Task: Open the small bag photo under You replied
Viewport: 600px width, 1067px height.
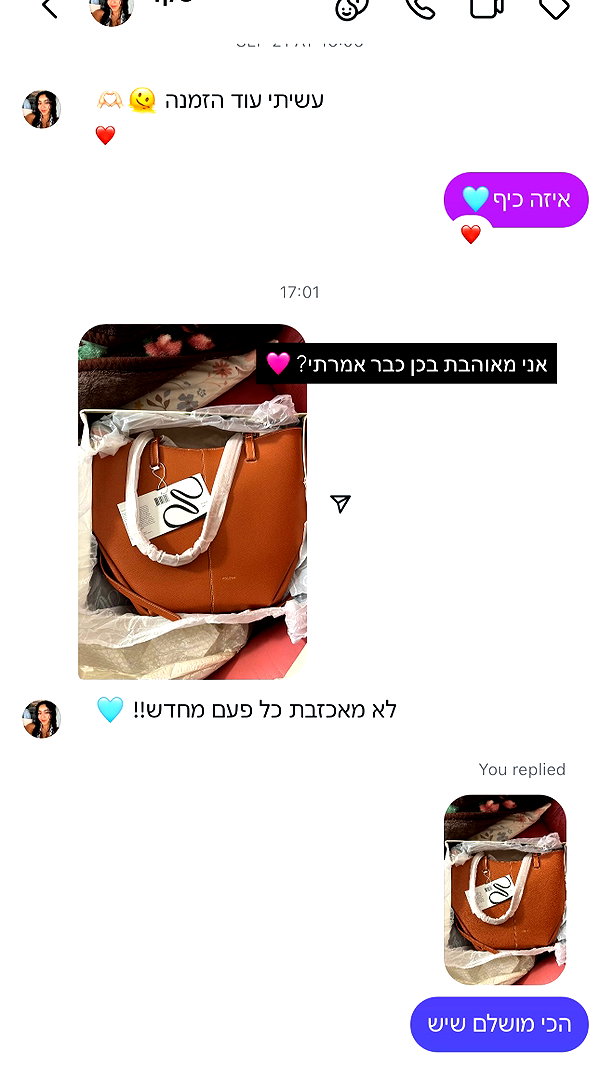Action: [505, 889]
